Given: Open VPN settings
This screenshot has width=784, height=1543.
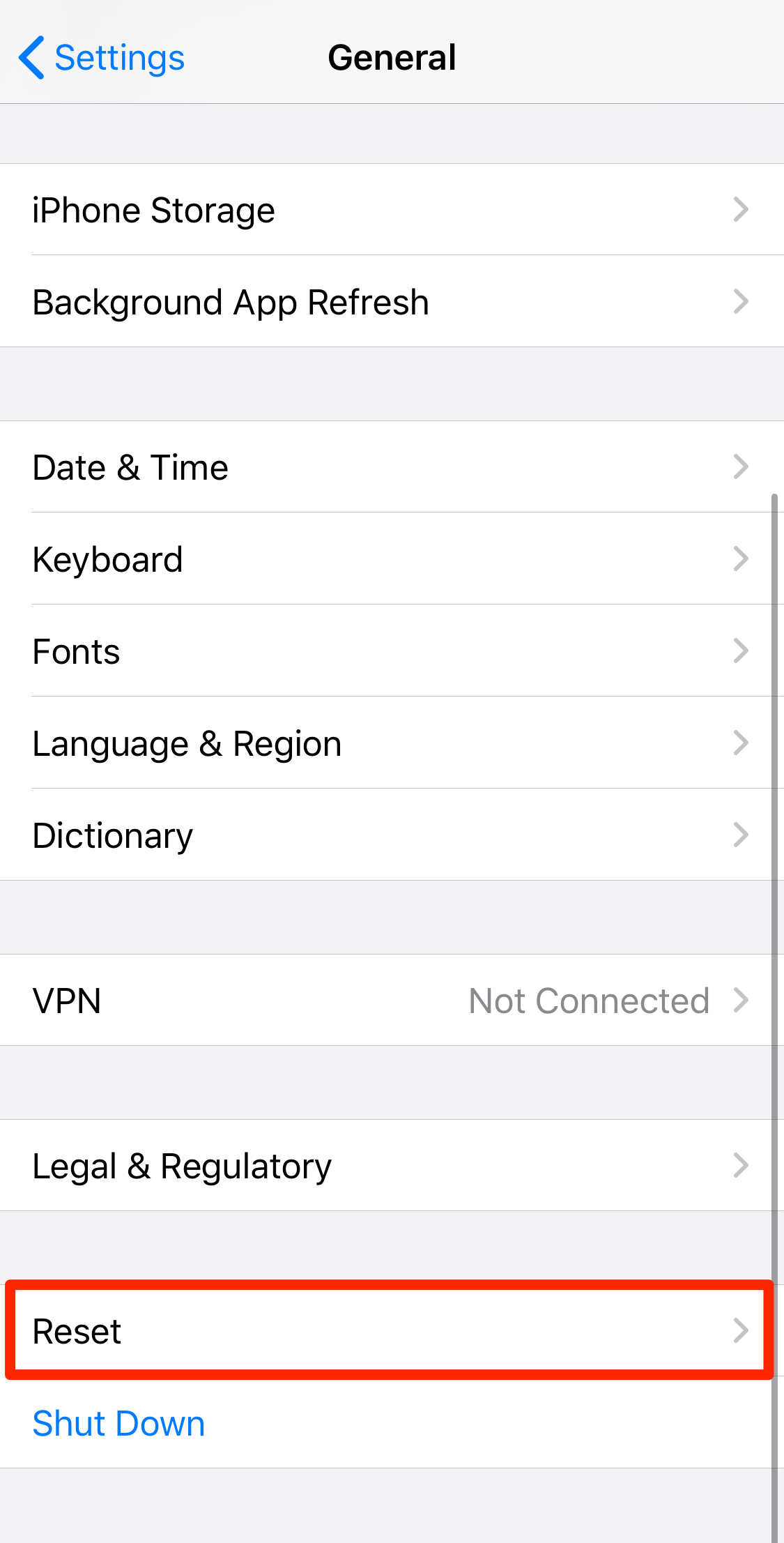Looking at the screenshot, I should (390, 1001).
